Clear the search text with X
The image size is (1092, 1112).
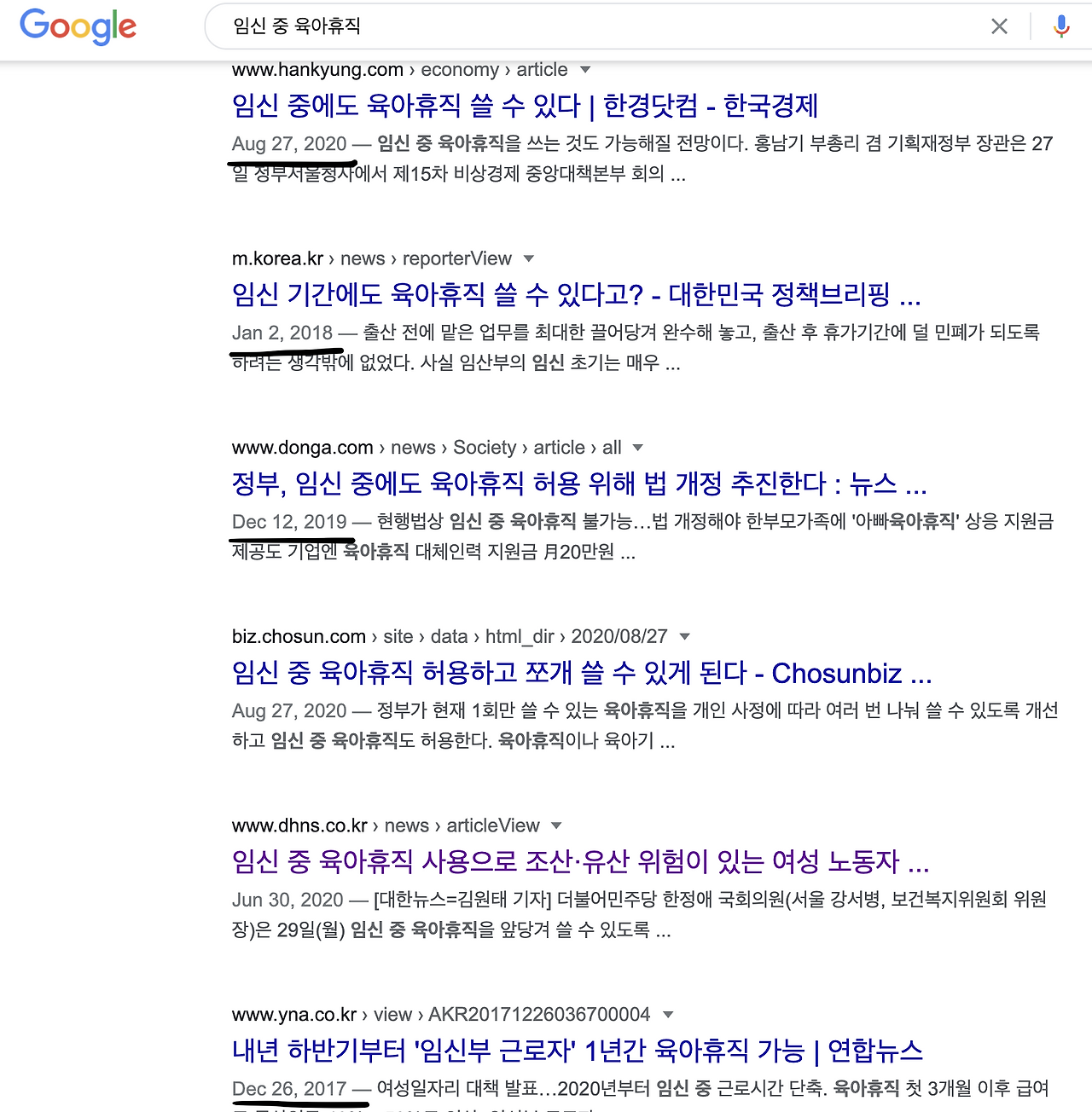[999, 26]
